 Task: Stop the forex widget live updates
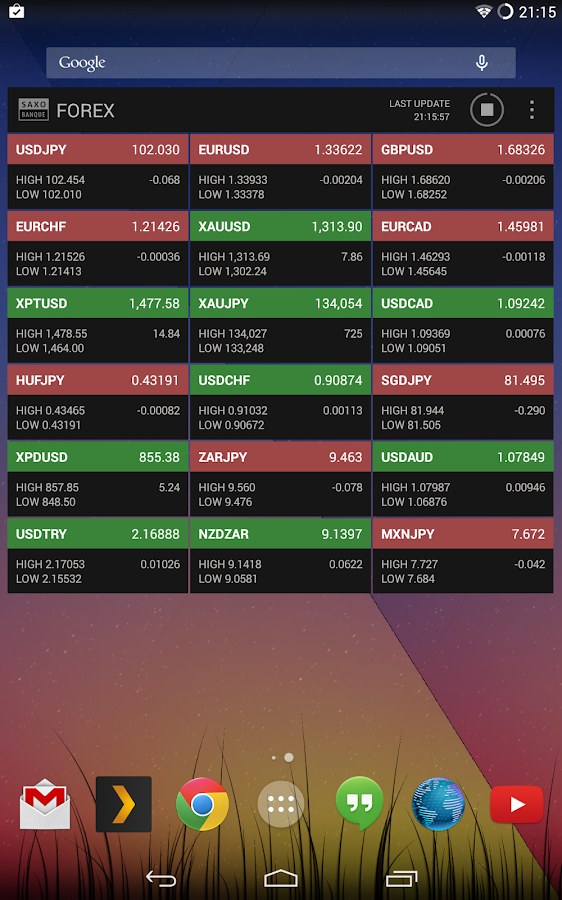pos(487,110)
